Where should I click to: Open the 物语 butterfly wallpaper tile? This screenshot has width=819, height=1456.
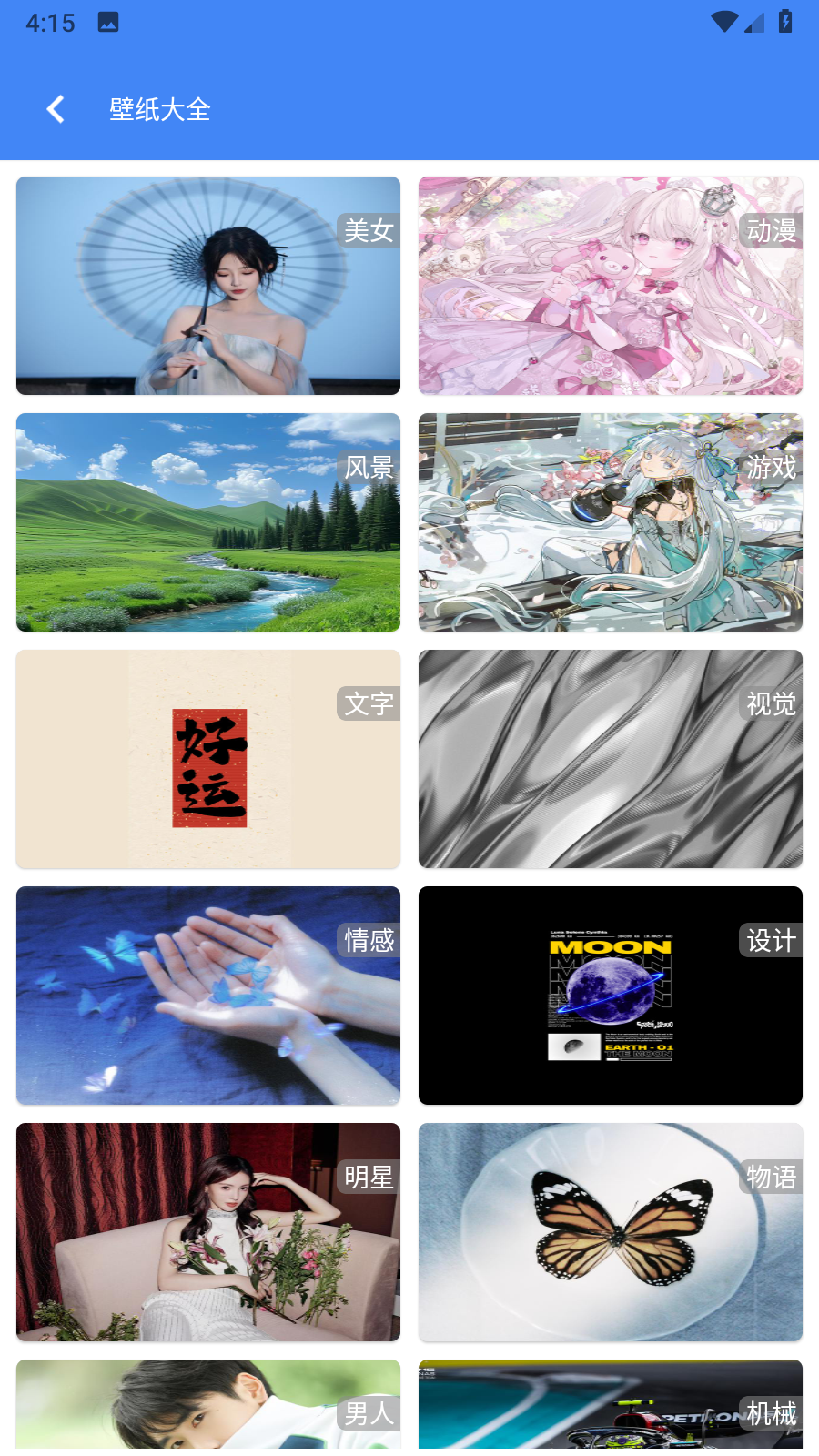[611, 1232]
